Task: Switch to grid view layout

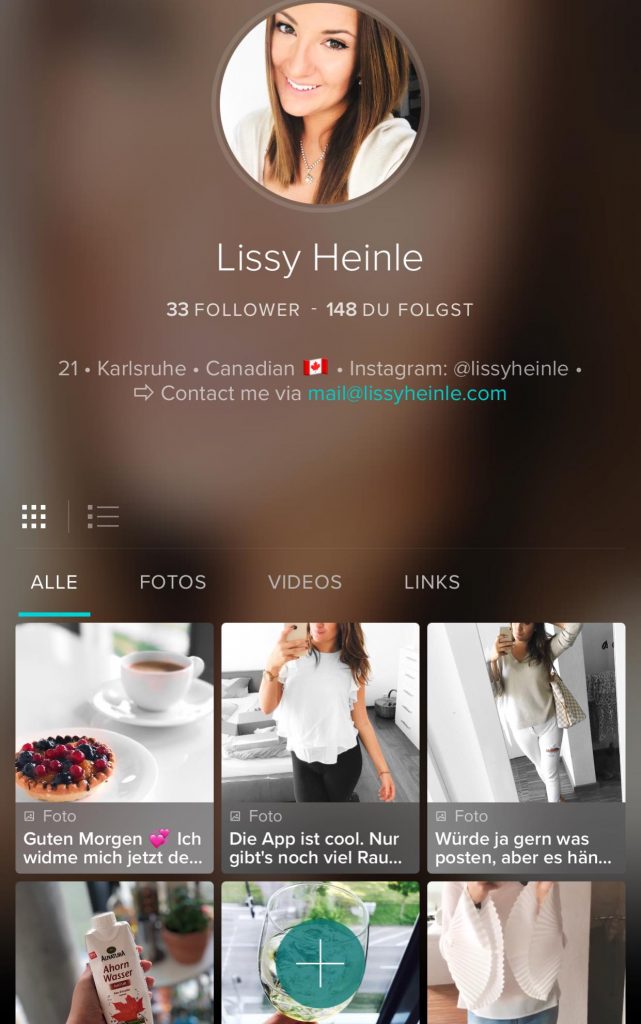Action: pyautogui.click(x=34, y=516)
